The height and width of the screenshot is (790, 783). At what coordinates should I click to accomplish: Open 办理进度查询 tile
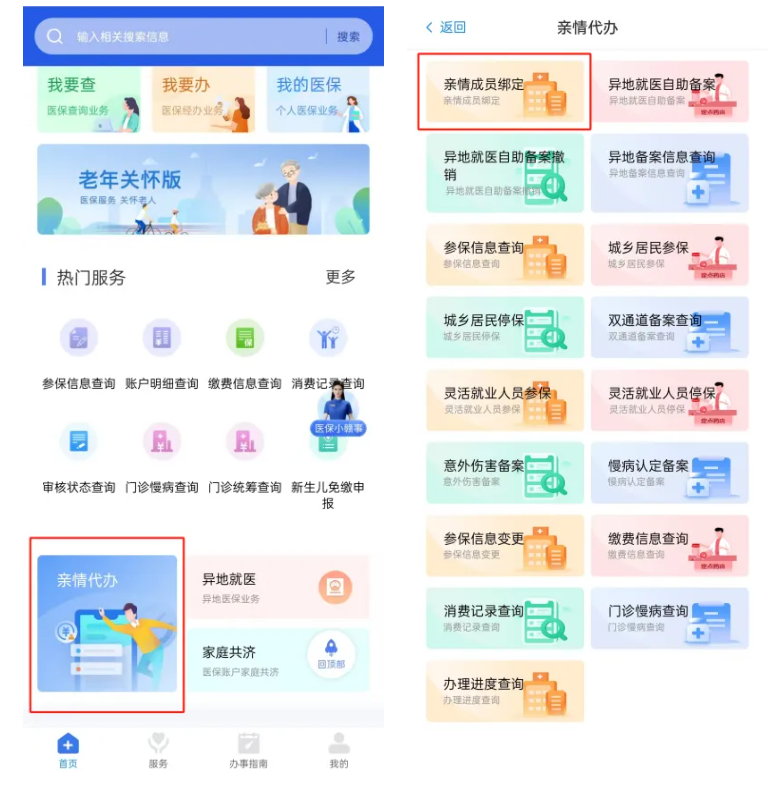(504, 691)
